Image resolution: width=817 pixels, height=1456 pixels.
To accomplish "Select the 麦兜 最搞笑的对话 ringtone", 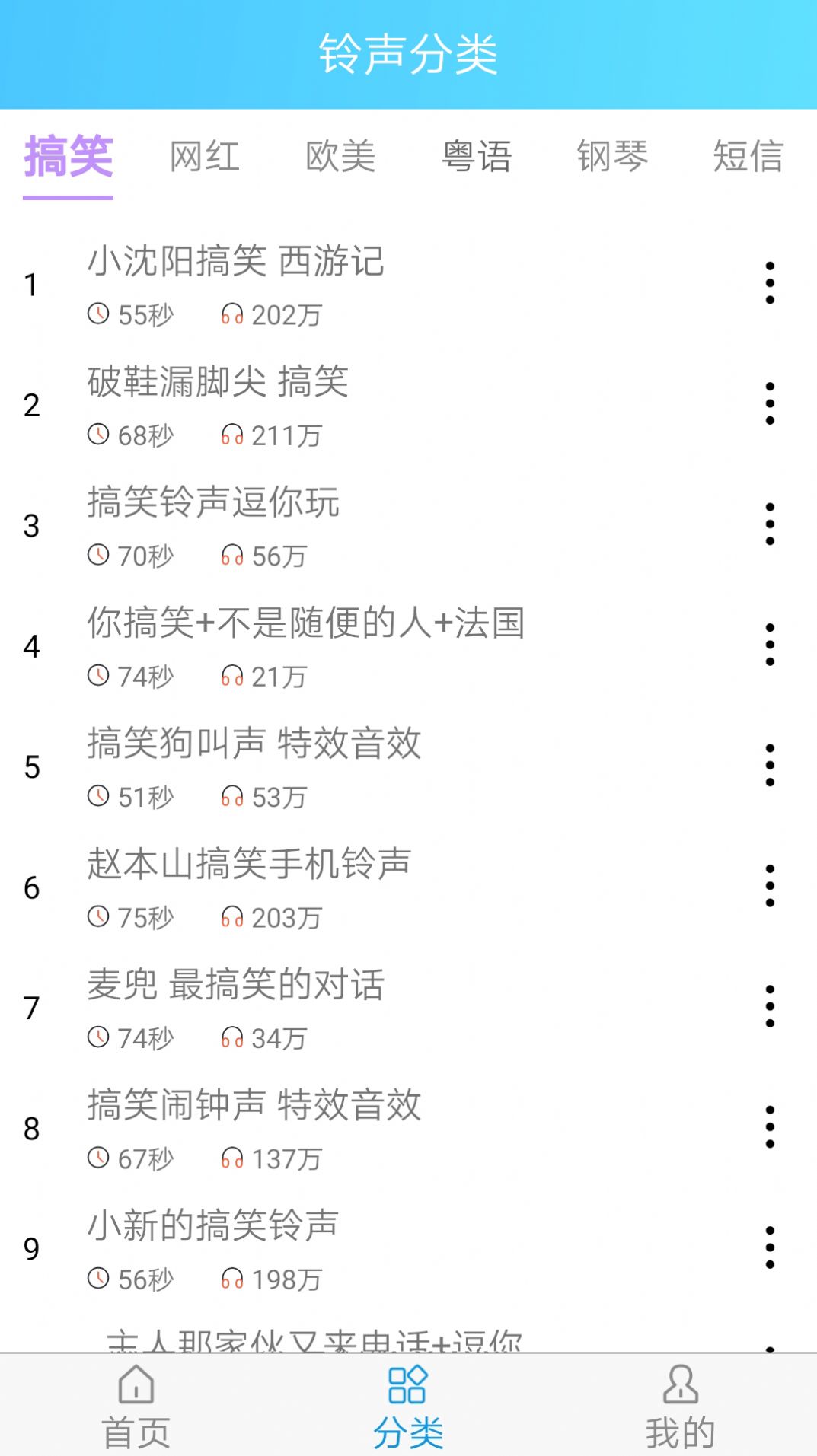I will [x=236, y=983].
